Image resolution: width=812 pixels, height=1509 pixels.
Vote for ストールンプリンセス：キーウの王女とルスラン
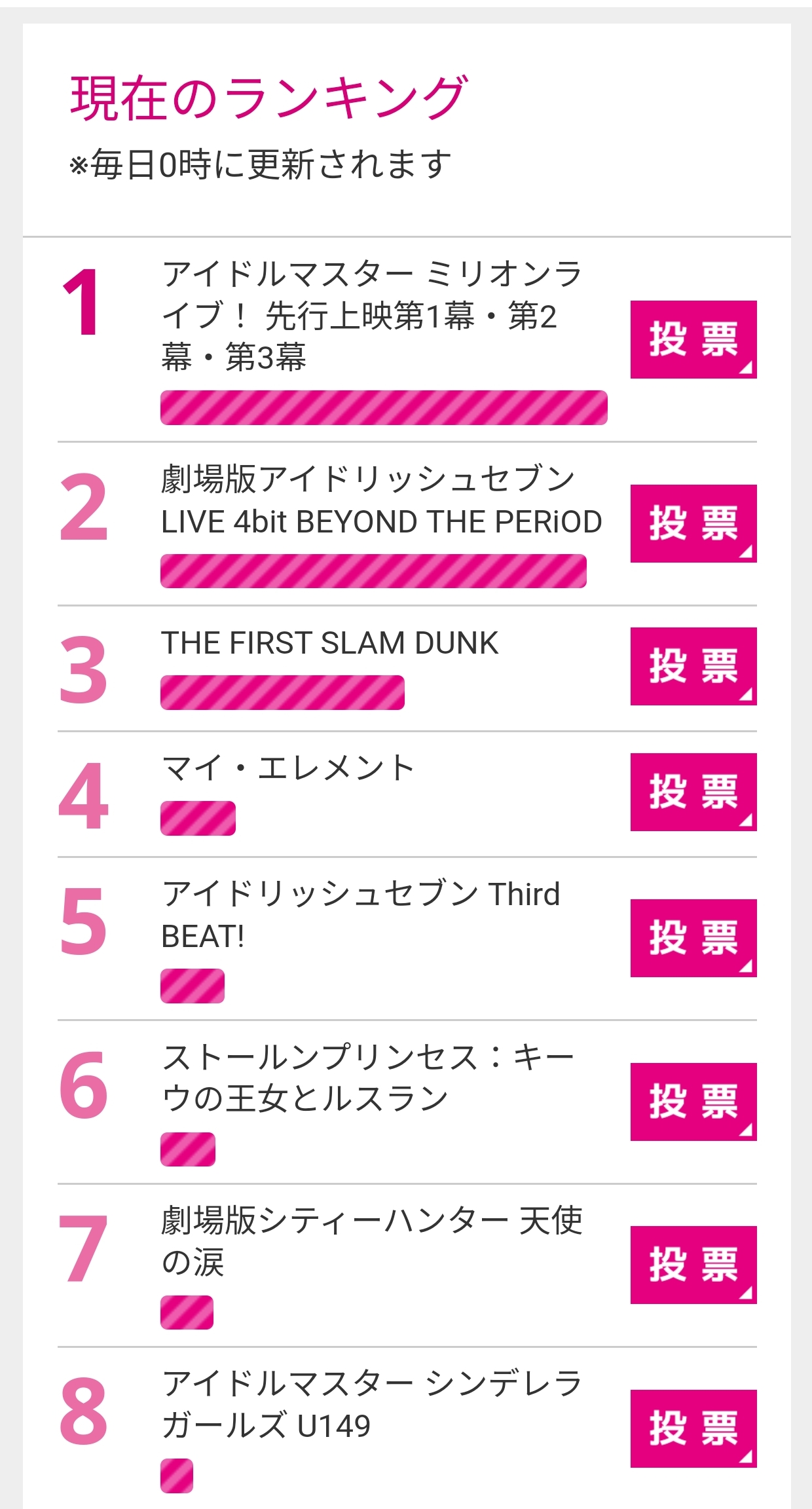tap(693, 1102)
